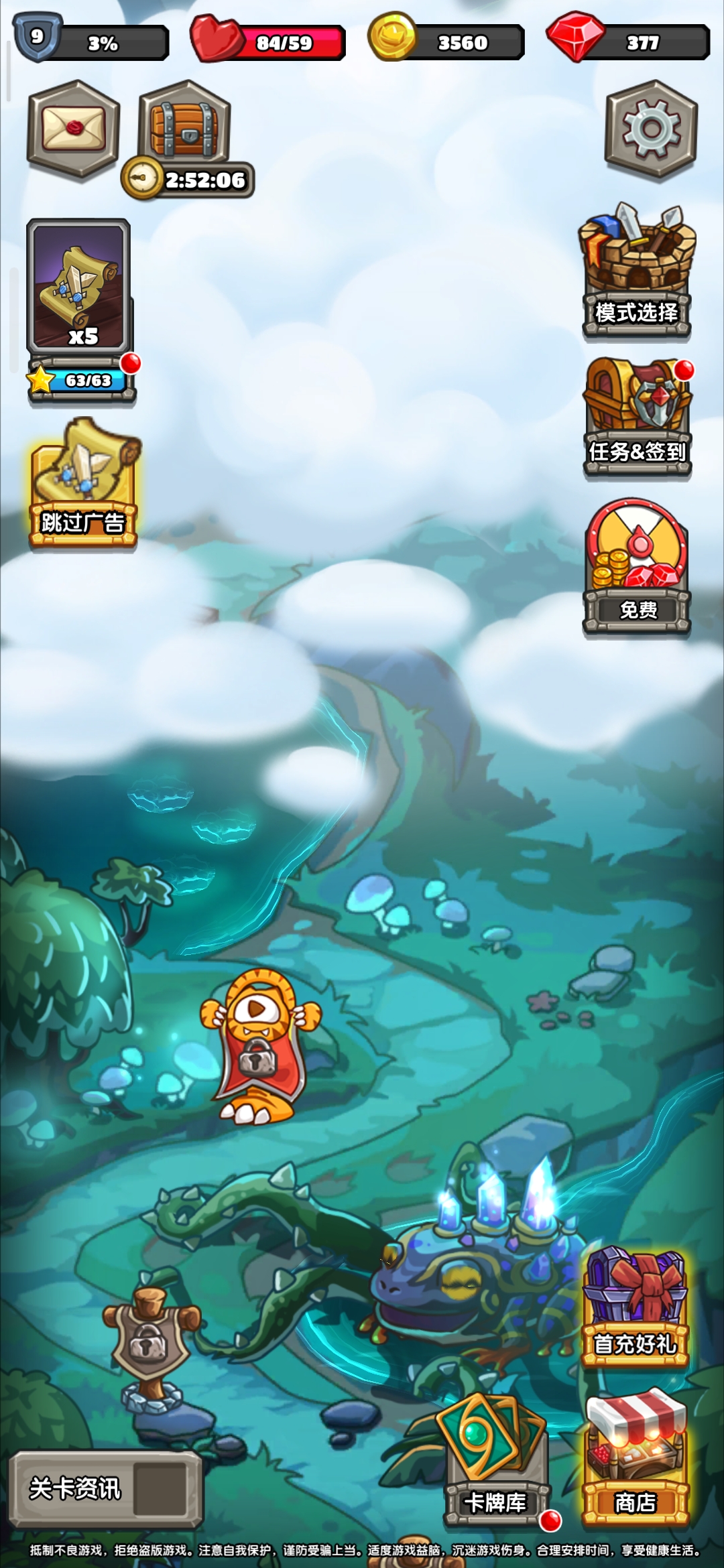Spin the 免费 free lucky wheel
This screenshot has height=1568, width=724.
637,566
